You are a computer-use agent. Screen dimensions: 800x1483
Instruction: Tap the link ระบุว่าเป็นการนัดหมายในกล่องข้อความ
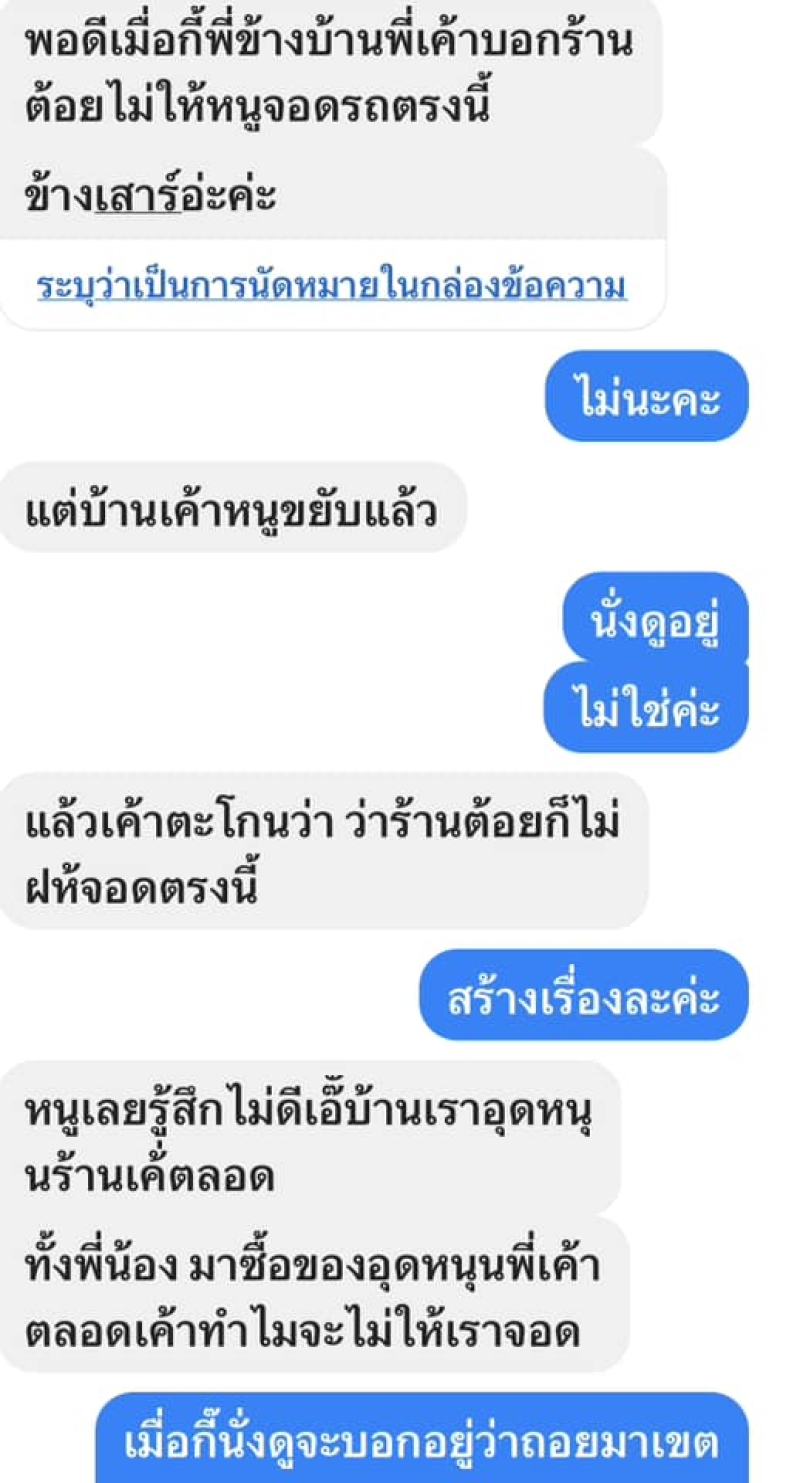(331, 287)
